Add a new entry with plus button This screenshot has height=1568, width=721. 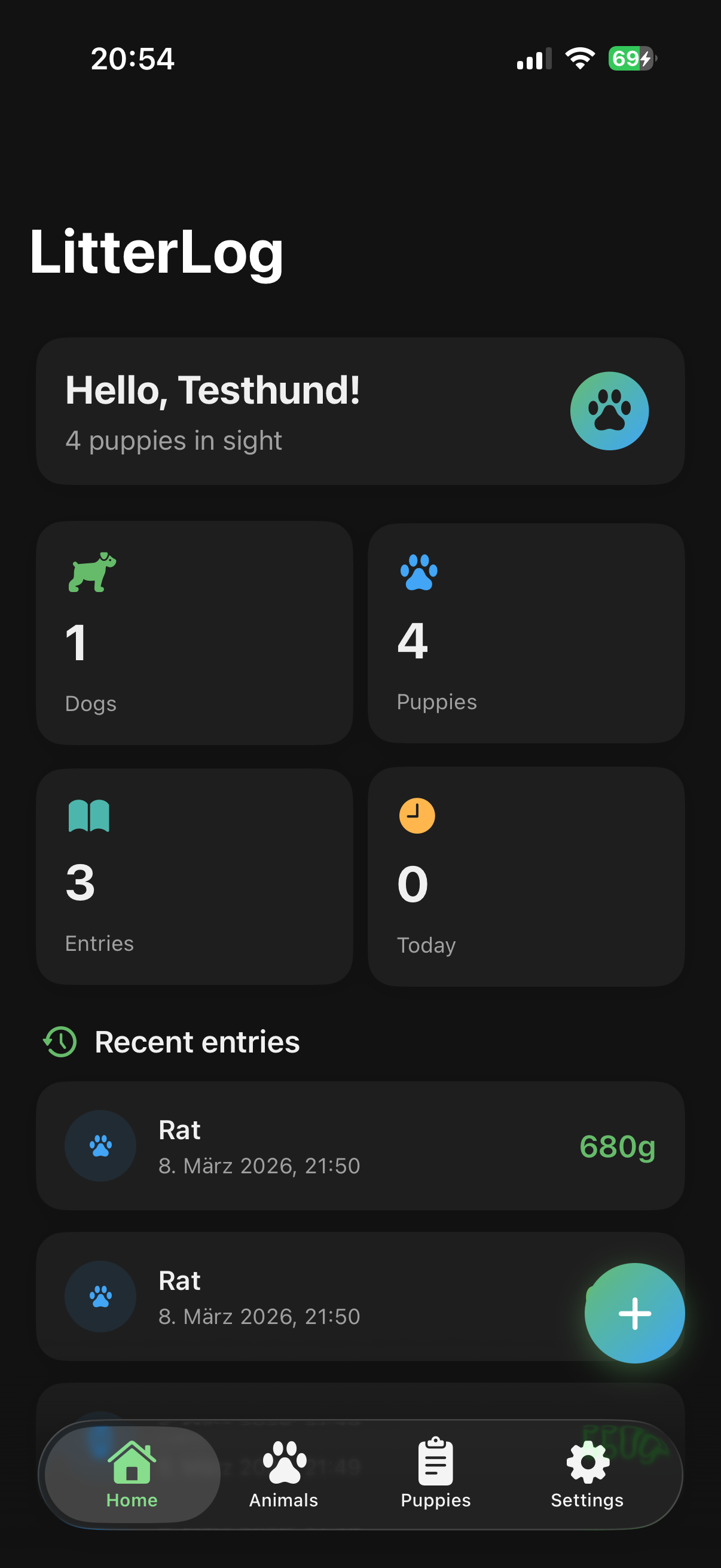(634, 1313)
